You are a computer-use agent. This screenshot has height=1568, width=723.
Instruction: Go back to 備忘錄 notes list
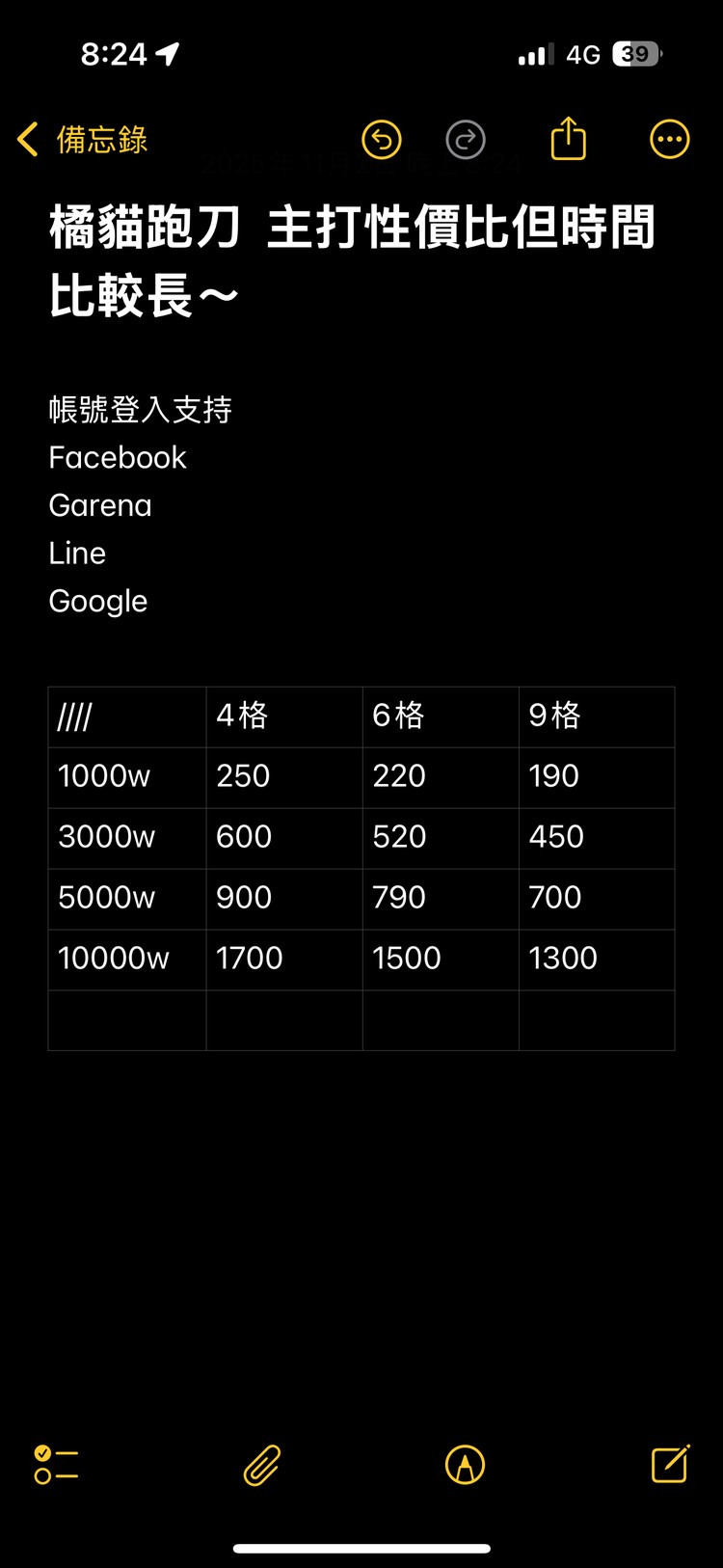tap(83, 140)
